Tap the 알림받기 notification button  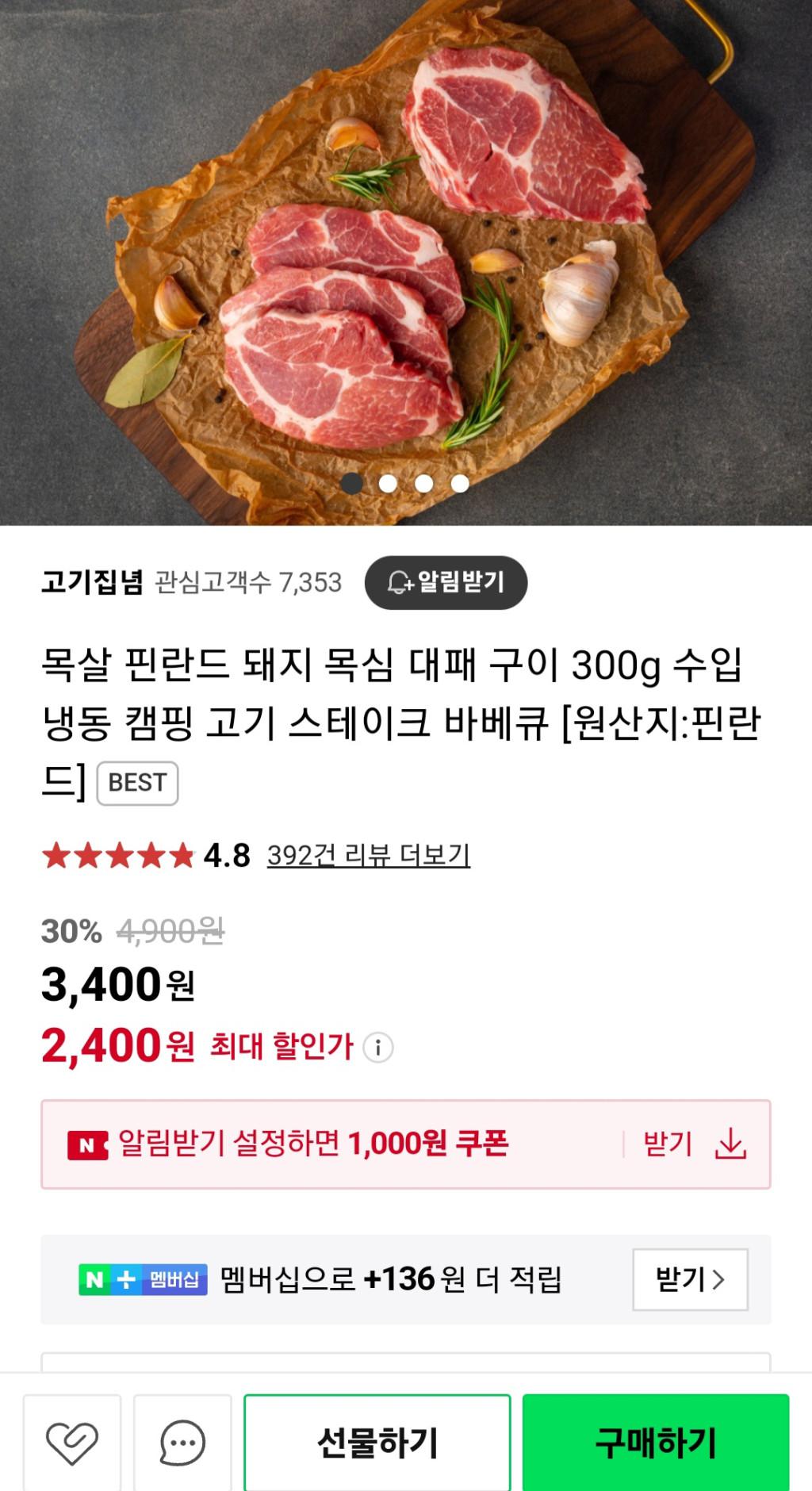pyautogui.click(x=446, y=582)
